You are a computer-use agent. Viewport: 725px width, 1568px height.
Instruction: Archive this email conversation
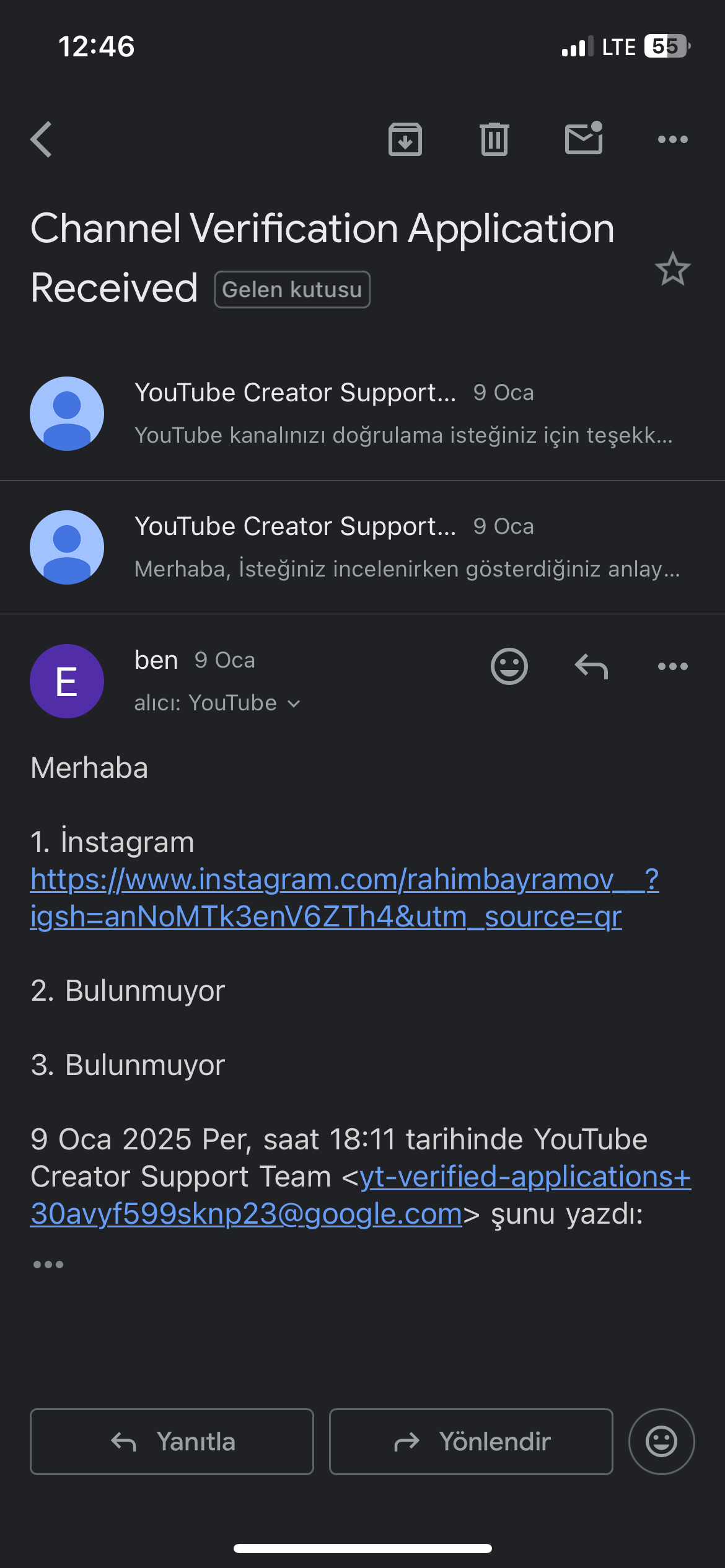[x=405, y=139]
